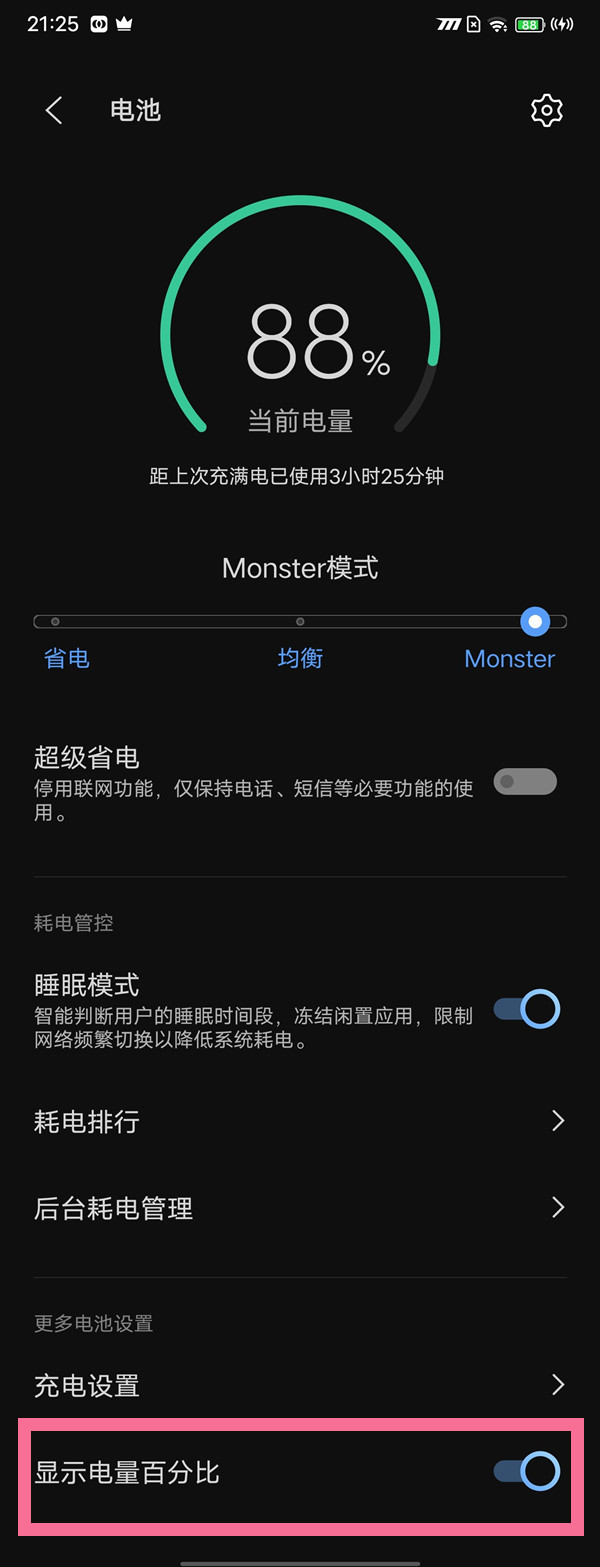Turn off 睡眠模式 toggle

coord(526,1010)
